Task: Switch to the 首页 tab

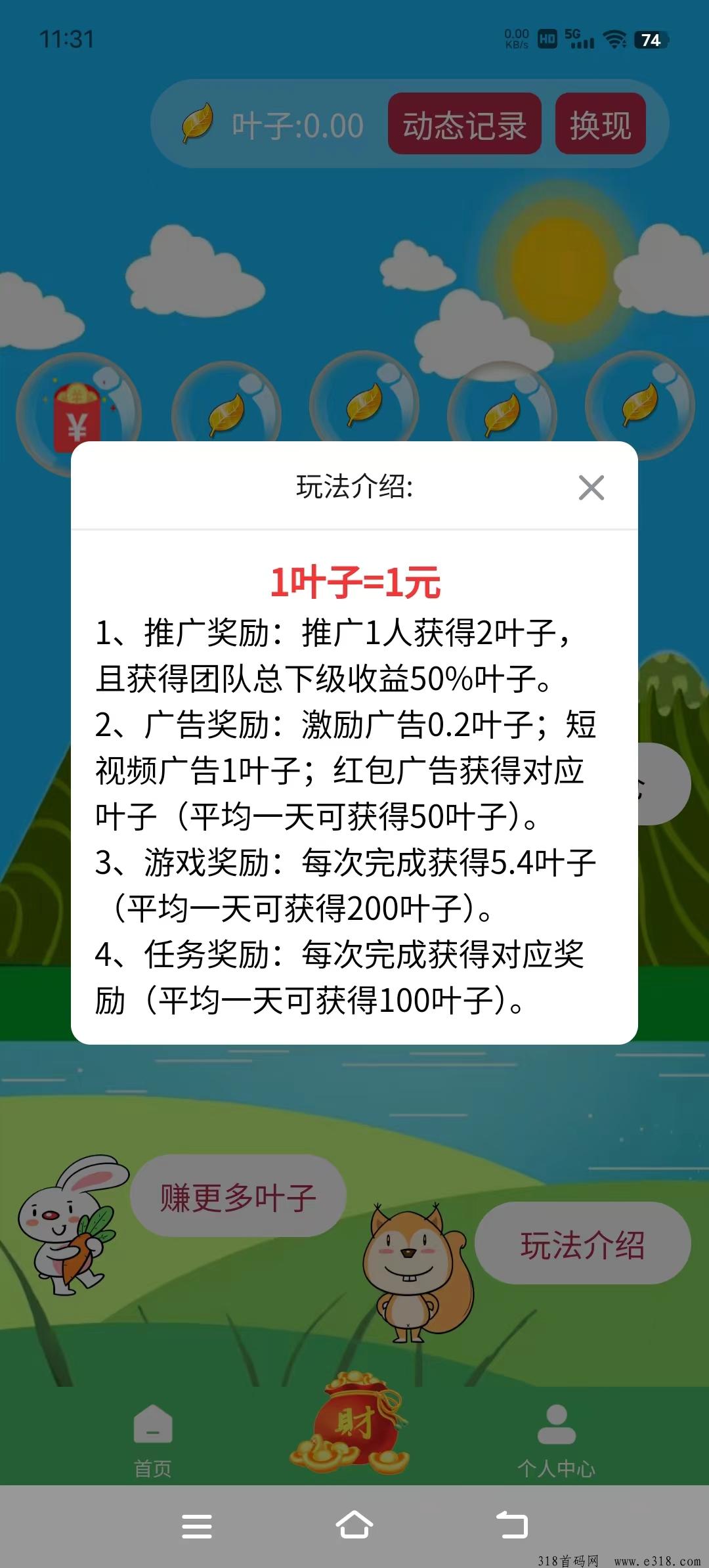Action: (152, 1439)
